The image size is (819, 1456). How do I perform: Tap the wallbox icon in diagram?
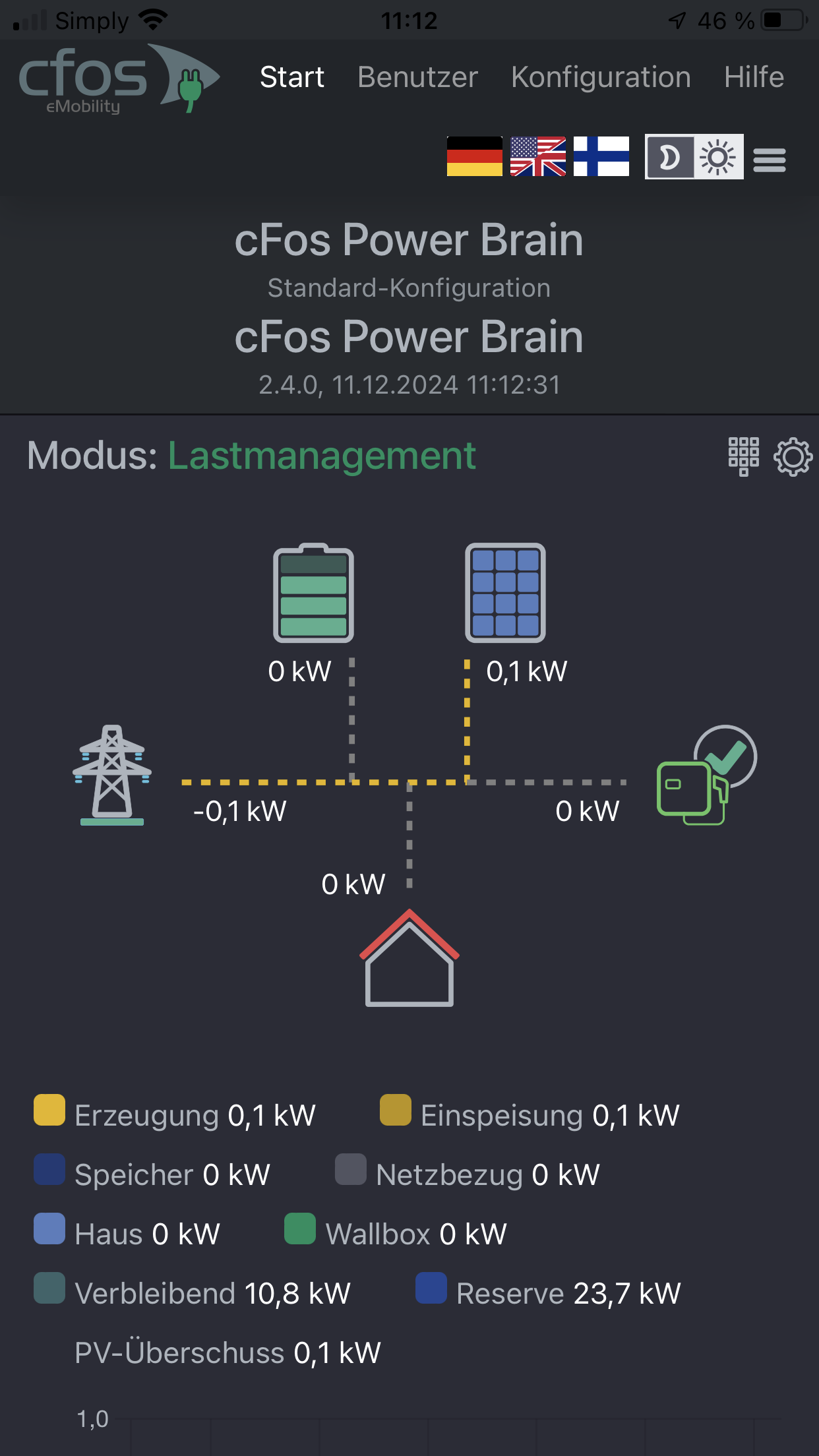[704, 777]
